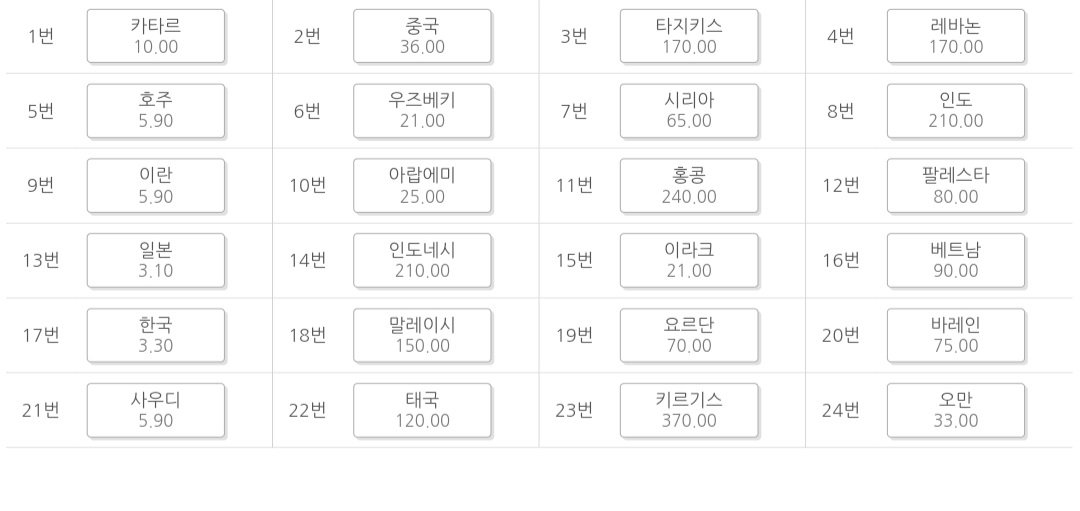This screenshot has width=1080, height=511.
Task: Pick 사우디 at 5.90
Action: [155, 410]
